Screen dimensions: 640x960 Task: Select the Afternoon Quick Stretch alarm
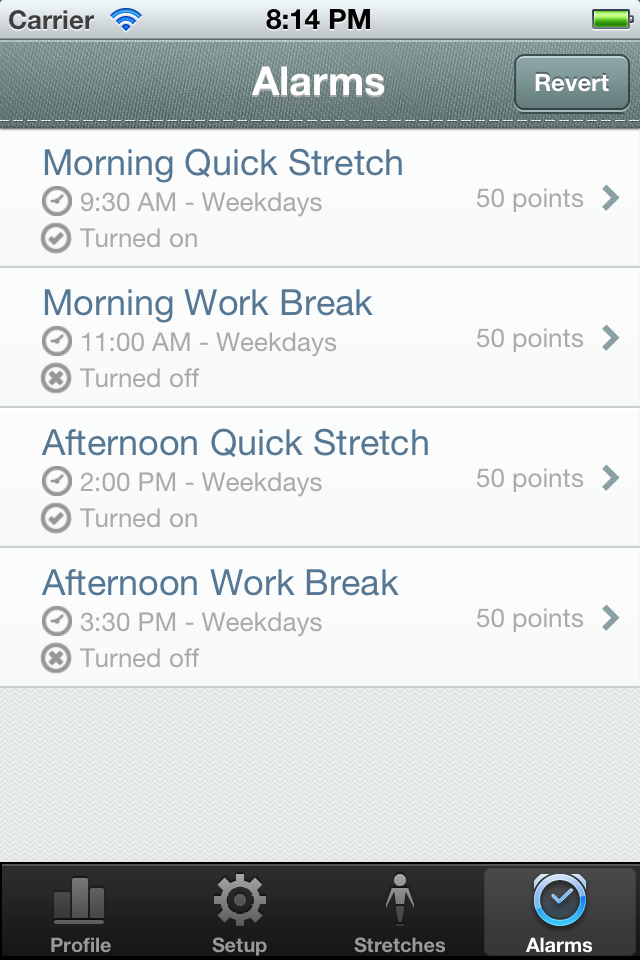(x=320, y=478)
